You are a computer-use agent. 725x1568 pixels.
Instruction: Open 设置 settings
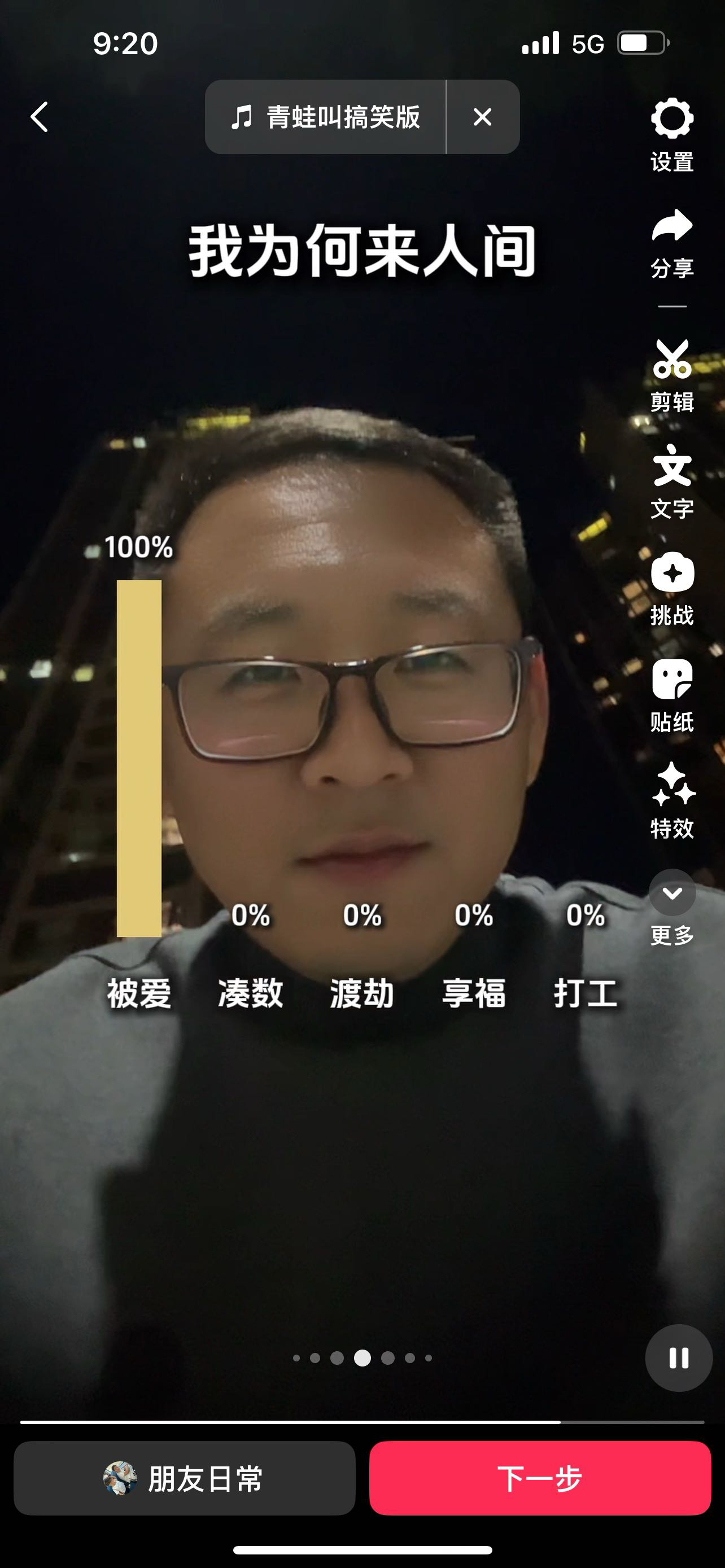671,134
